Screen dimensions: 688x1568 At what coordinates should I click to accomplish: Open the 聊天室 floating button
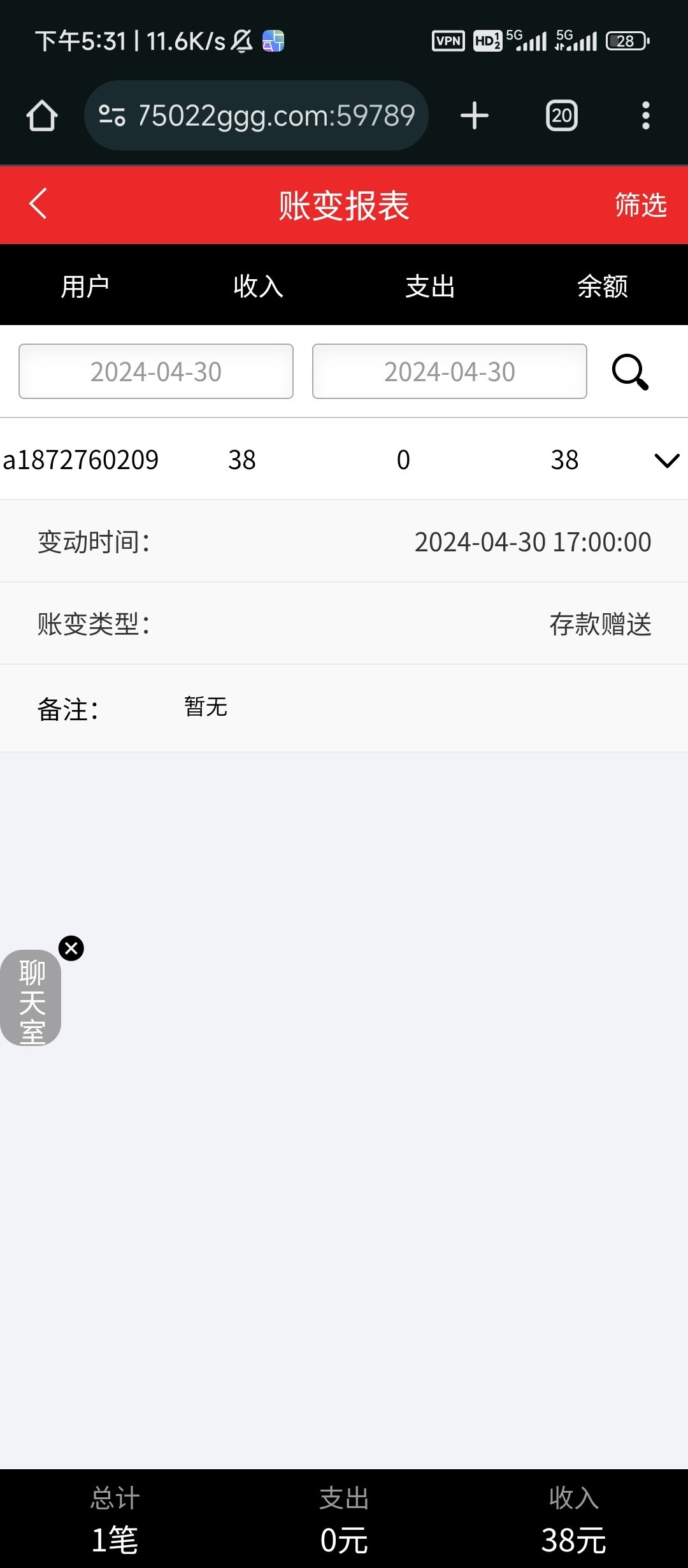tap(31, 998)
